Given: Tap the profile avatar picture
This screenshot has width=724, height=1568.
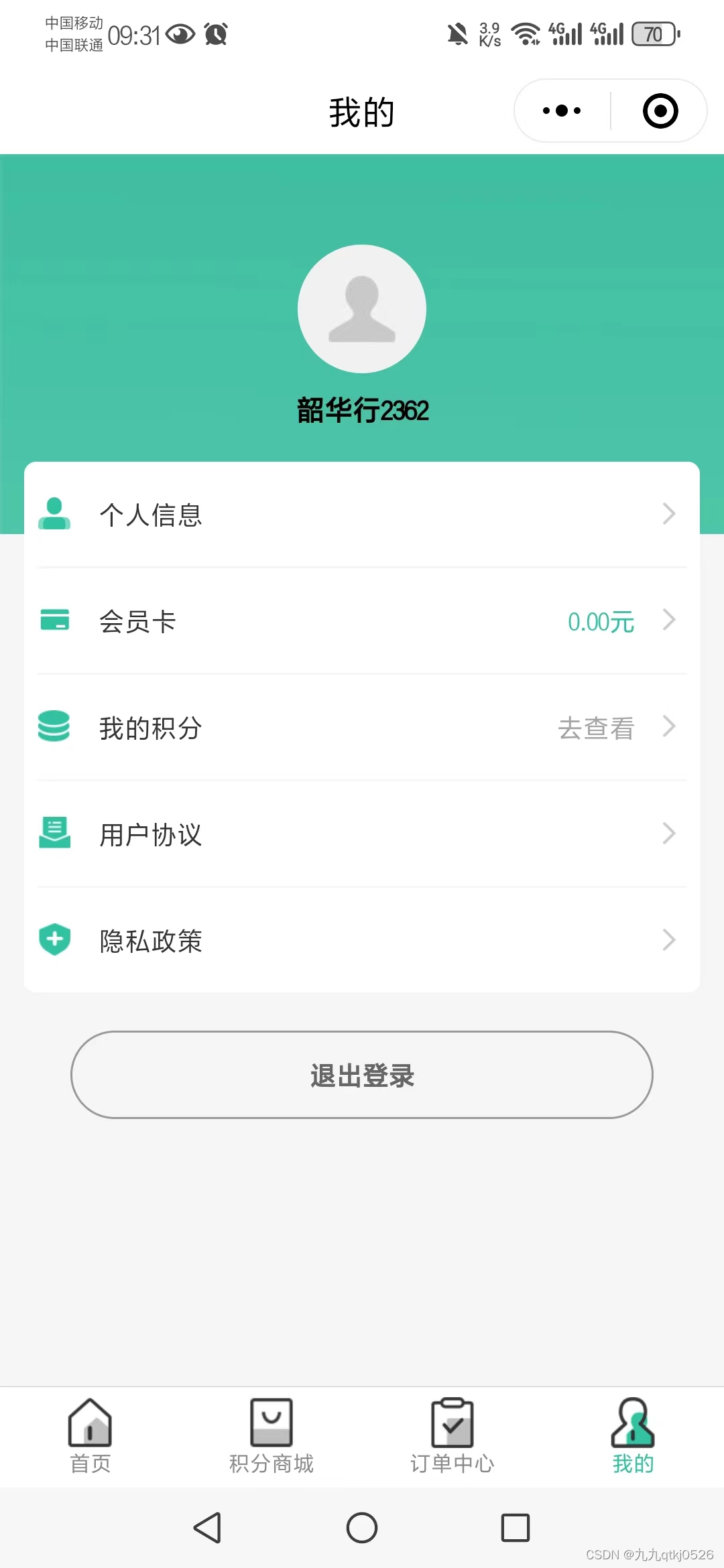Looking at the screenshot, I should (x=362, y=309).
